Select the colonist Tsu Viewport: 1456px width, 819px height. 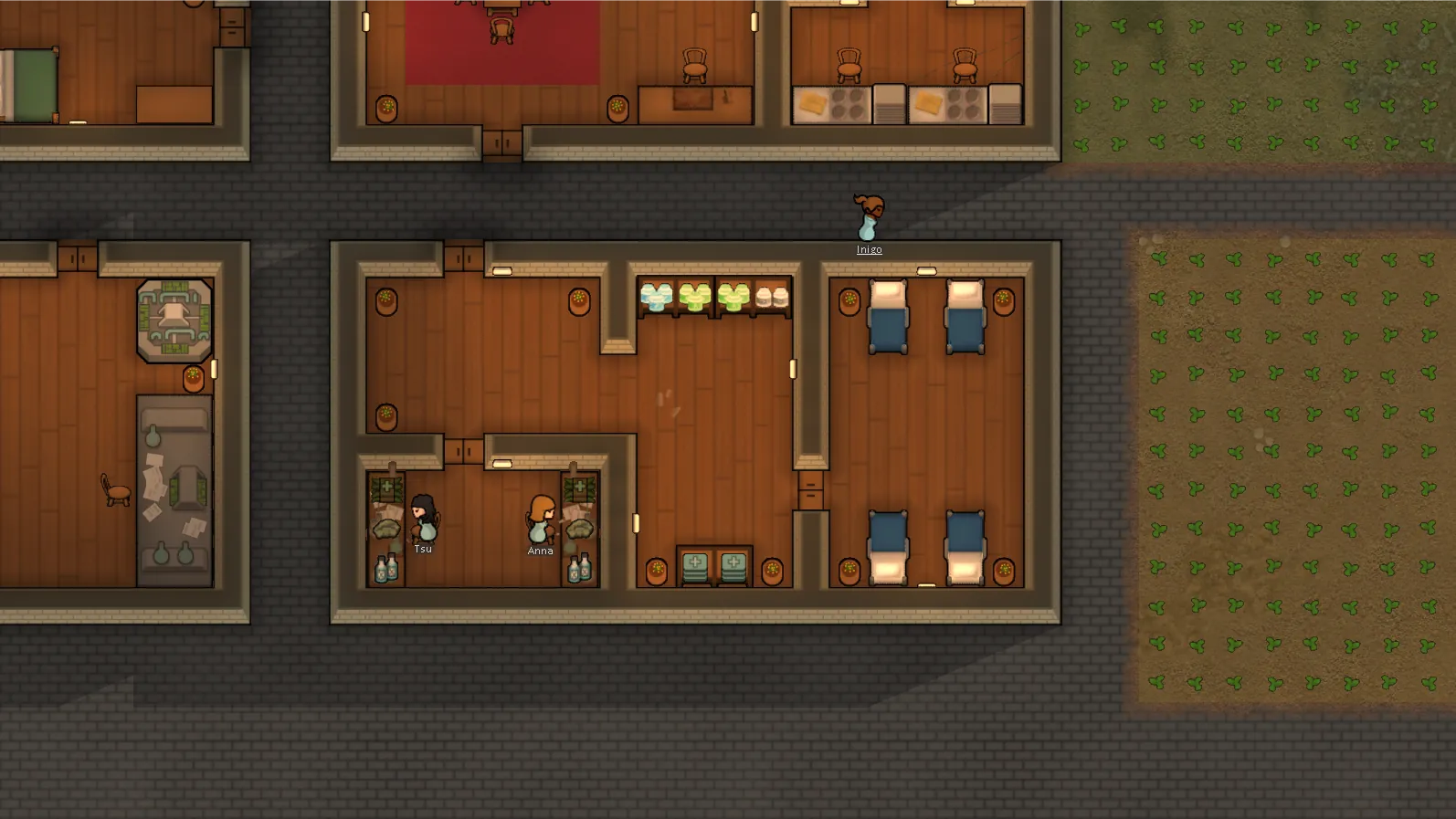pyautogui.click(x=423, y=519)
